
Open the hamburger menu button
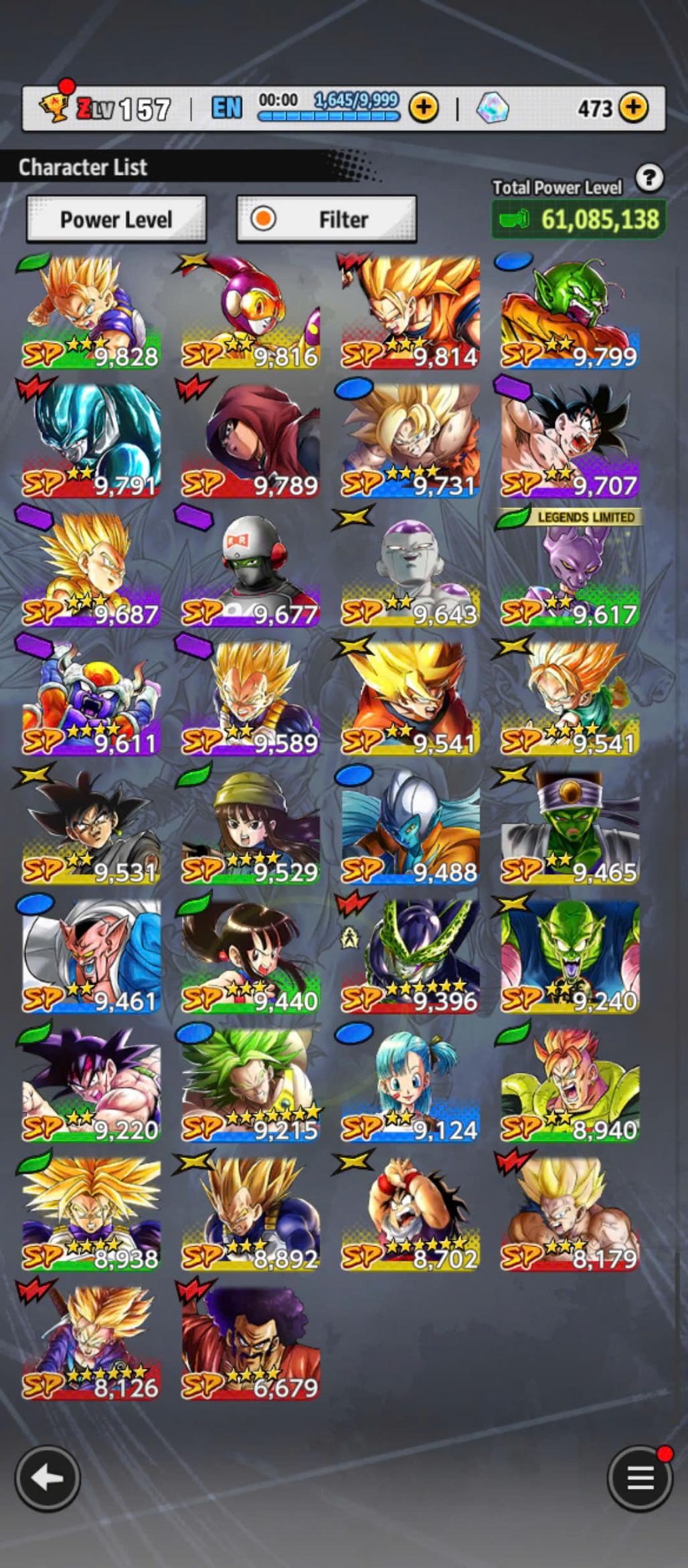click(x=640, y=1478)
